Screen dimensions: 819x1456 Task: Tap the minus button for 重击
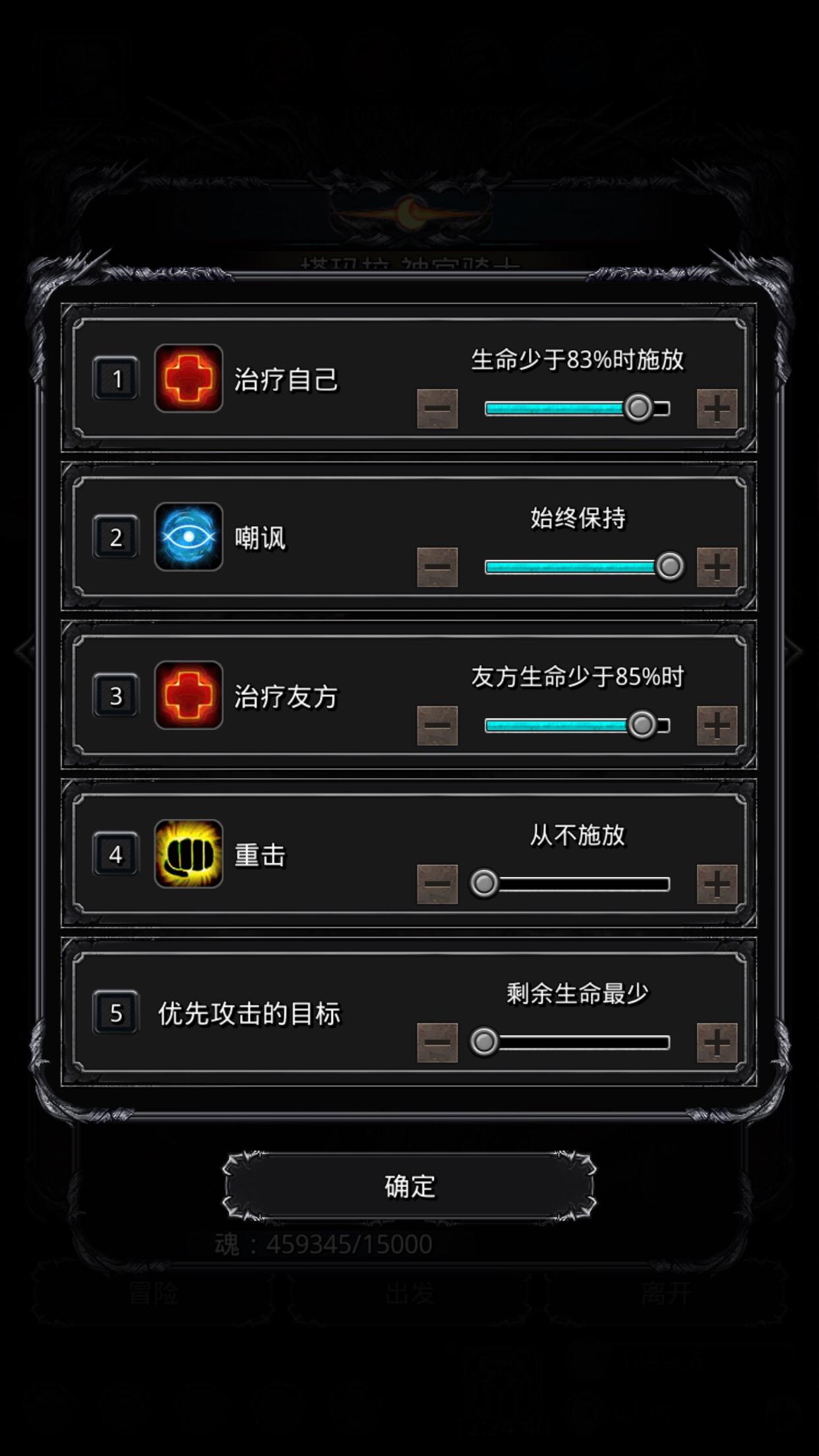tap(437, 884)
